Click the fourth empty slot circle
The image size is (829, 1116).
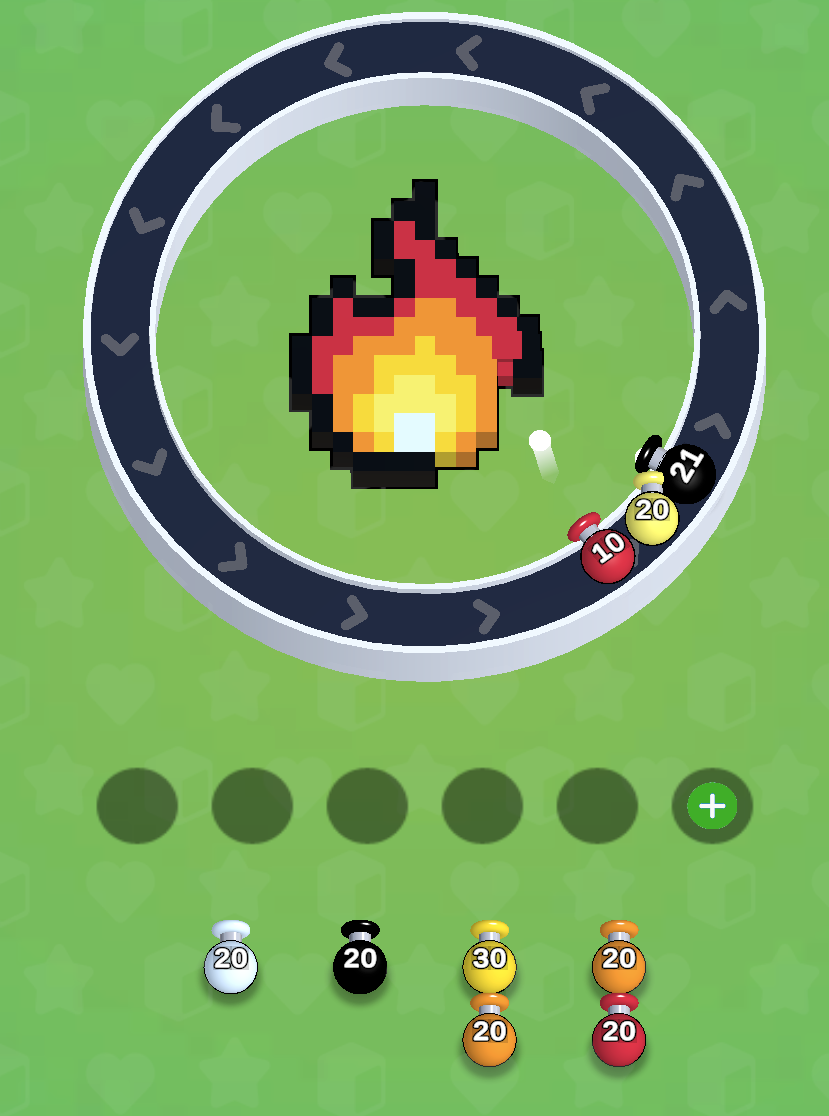point(481,806)
